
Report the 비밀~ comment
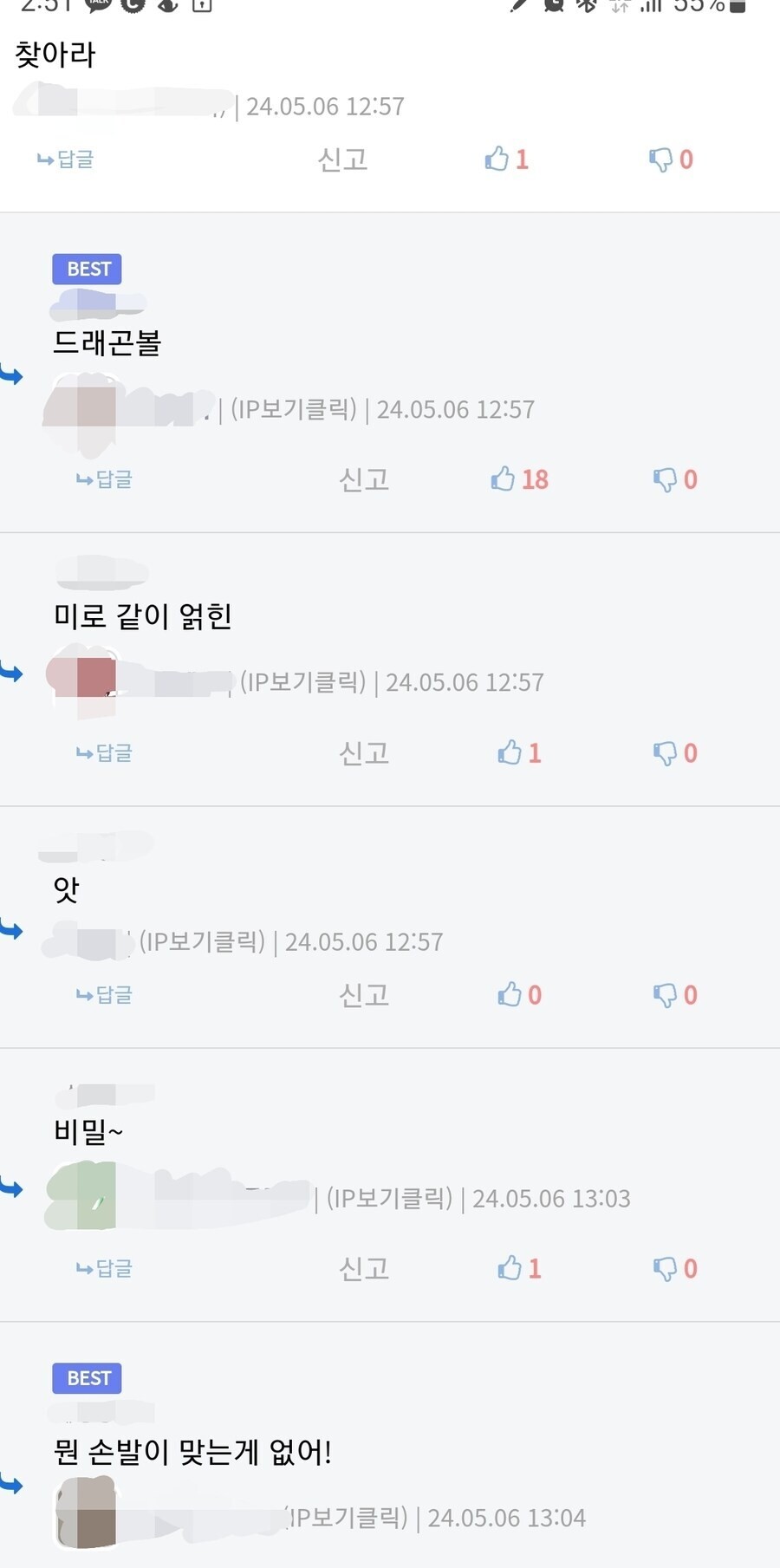[364, 1269]
